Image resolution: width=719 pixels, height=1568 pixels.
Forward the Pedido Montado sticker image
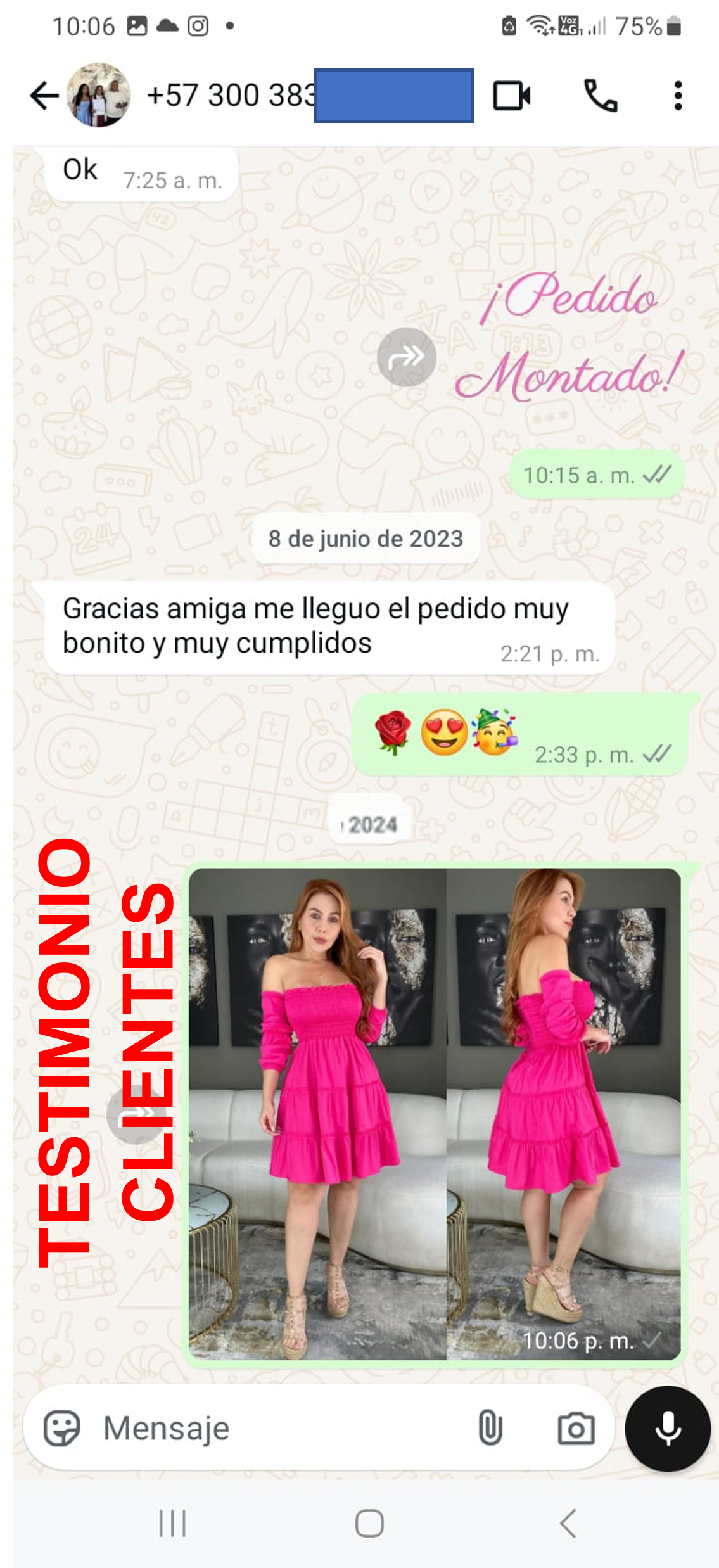tap(406, 357)
